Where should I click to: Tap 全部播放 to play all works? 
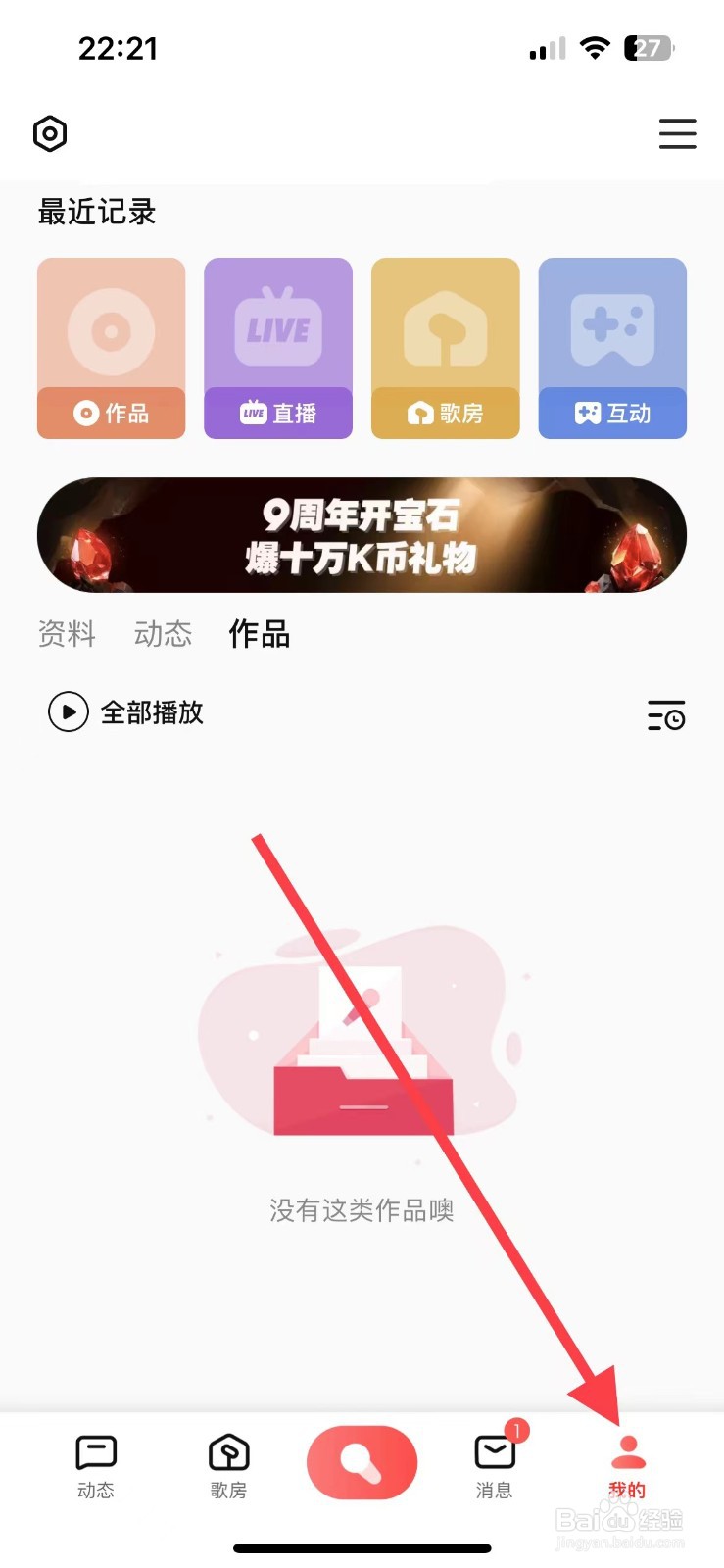point(153,712)
